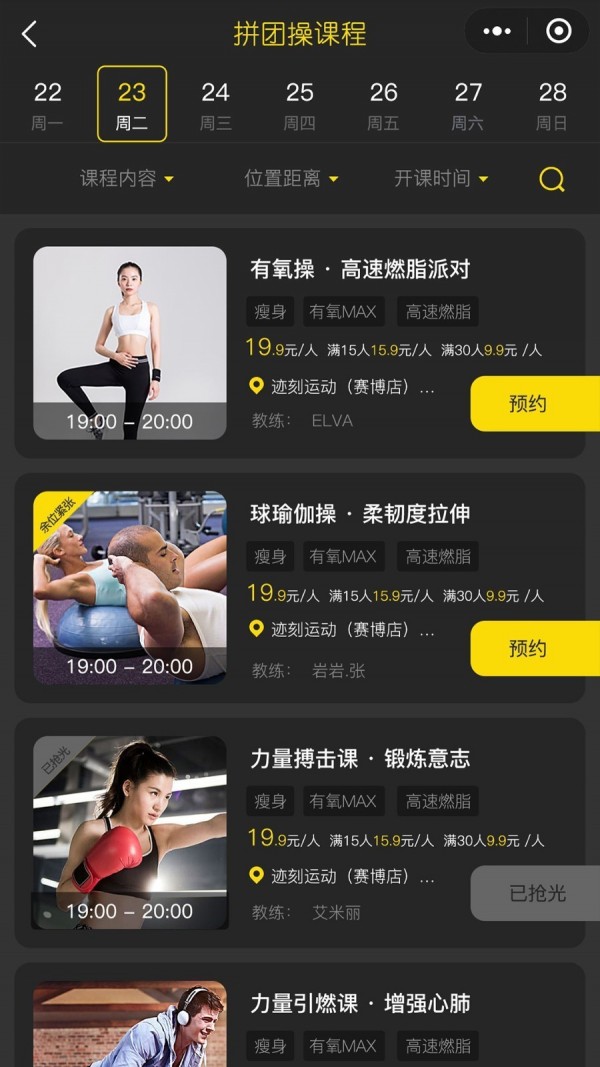This screenshot has height=1067, width=600.
Task: Select date 23 周二
Action: [x=131, y=105]
